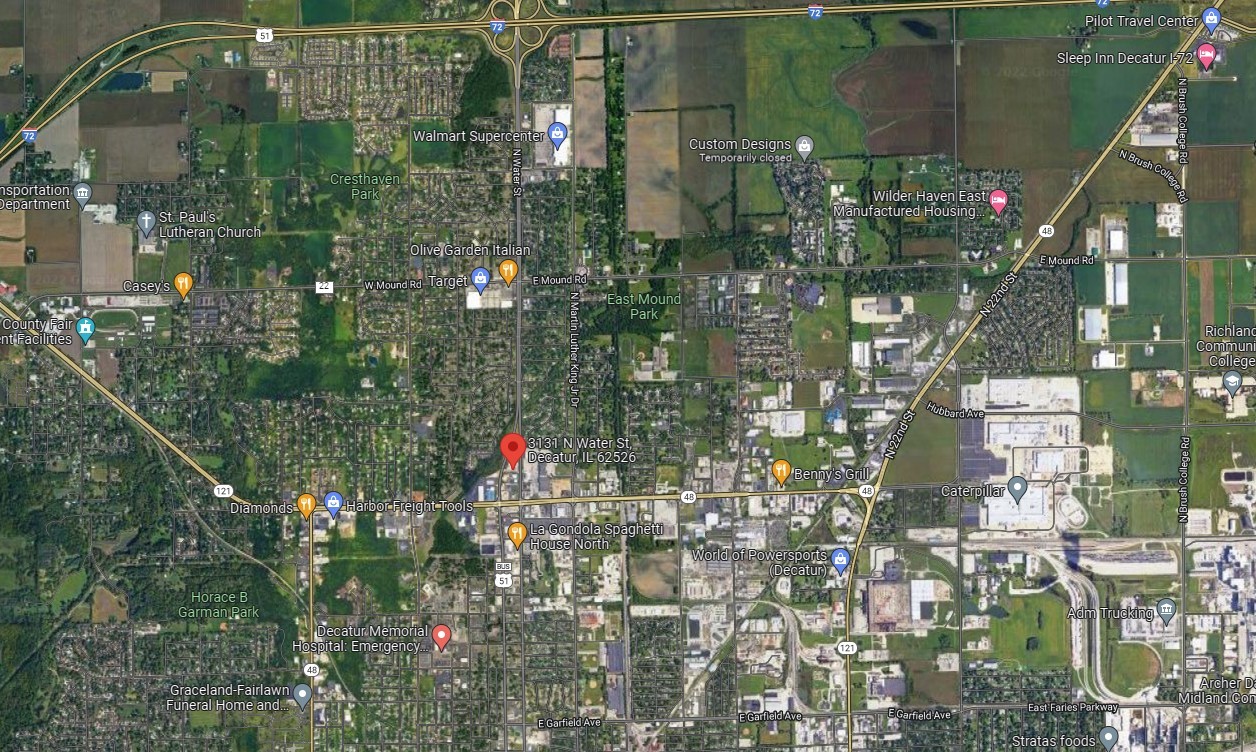This screenshot has width=1256, height=752.
Task: Open the Stratas foods marker
Action: click(x=1107, y=738)
